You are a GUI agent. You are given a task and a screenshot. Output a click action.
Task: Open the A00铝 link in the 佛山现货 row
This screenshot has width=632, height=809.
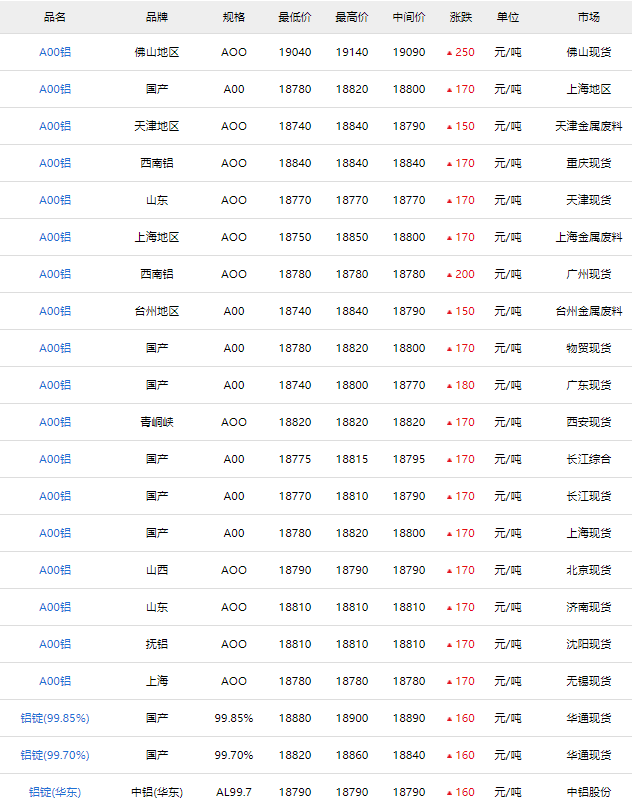click(55, 52)
